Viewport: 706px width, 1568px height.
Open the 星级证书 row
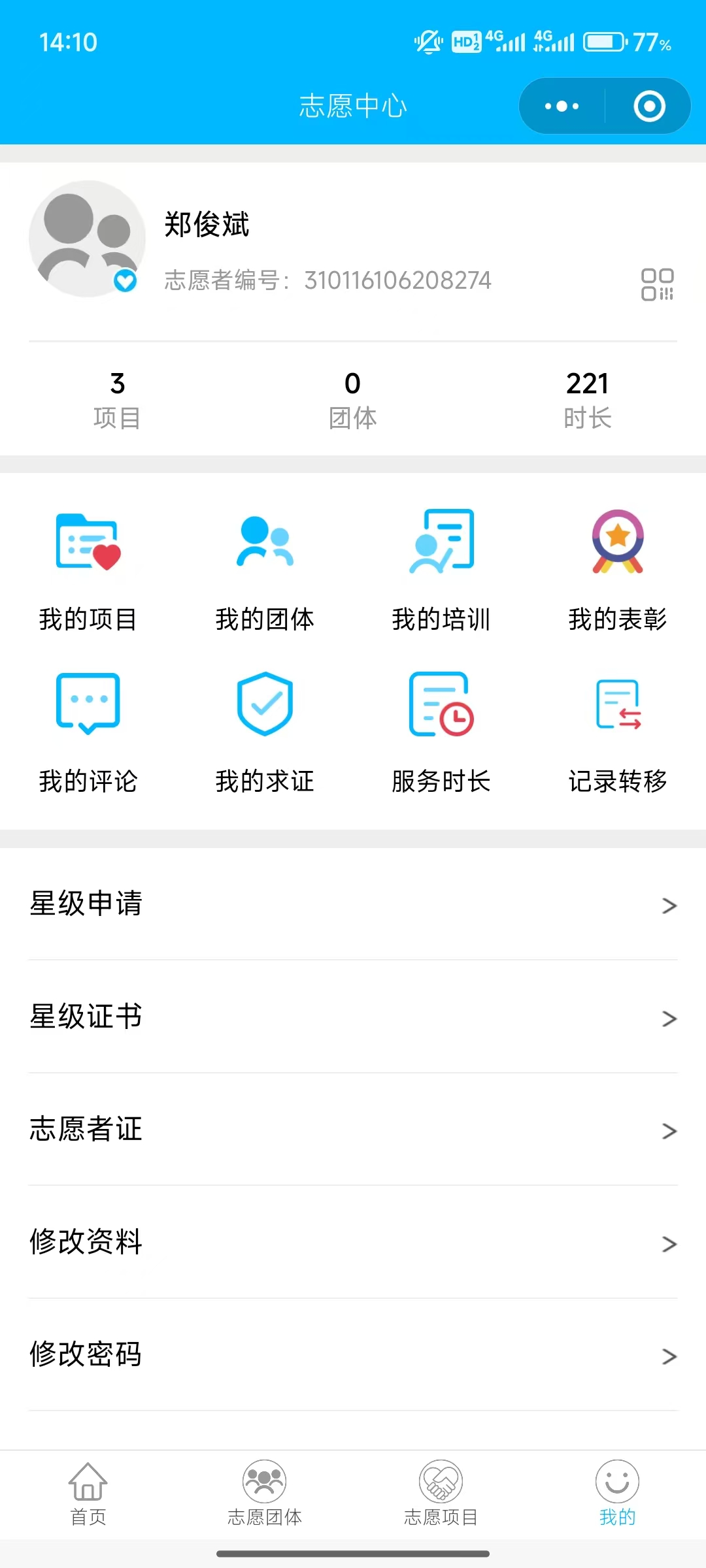tap(353, 1017)
